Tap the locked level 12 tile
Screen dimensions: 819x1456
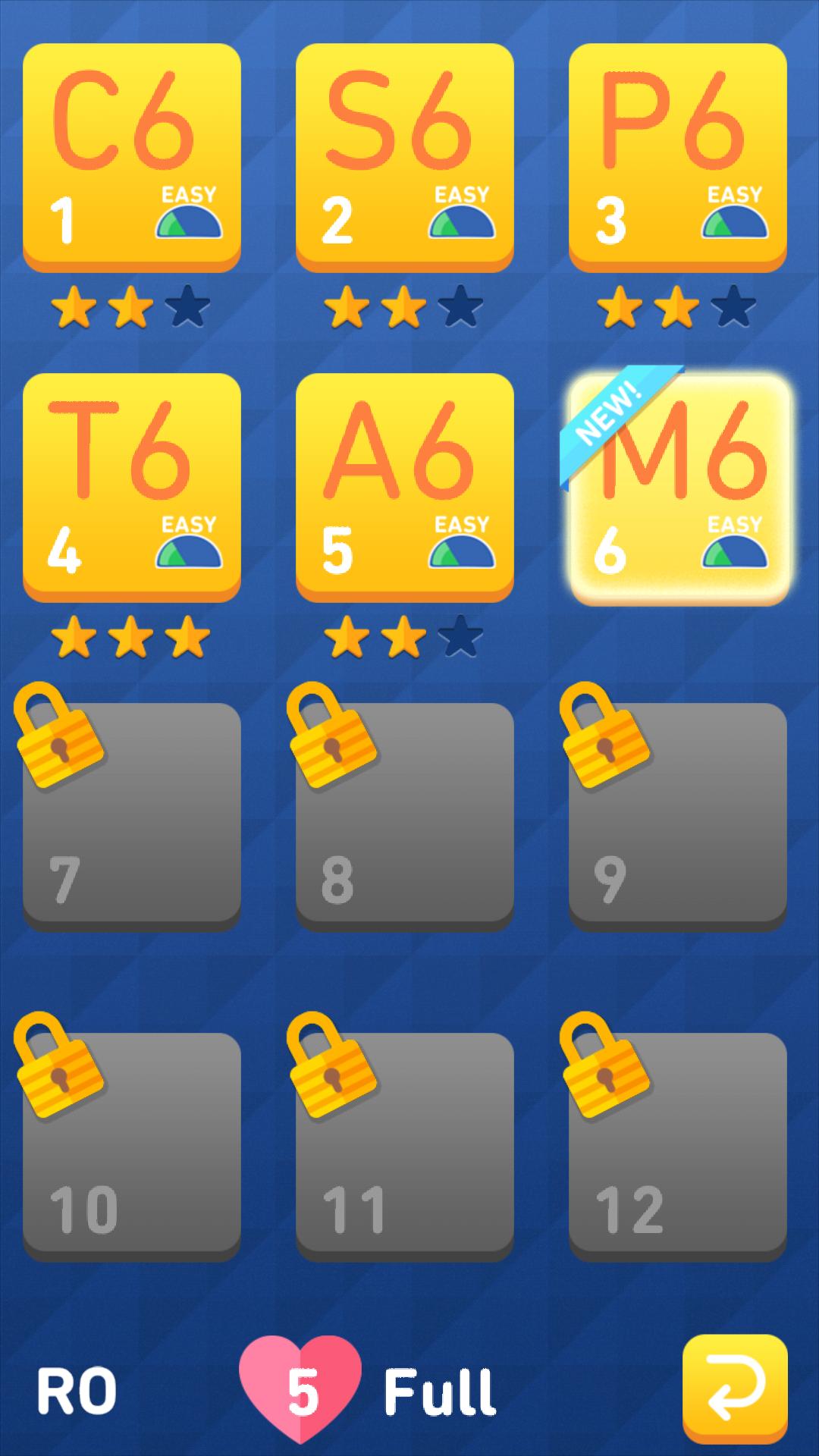click(x=678, y=1145)
